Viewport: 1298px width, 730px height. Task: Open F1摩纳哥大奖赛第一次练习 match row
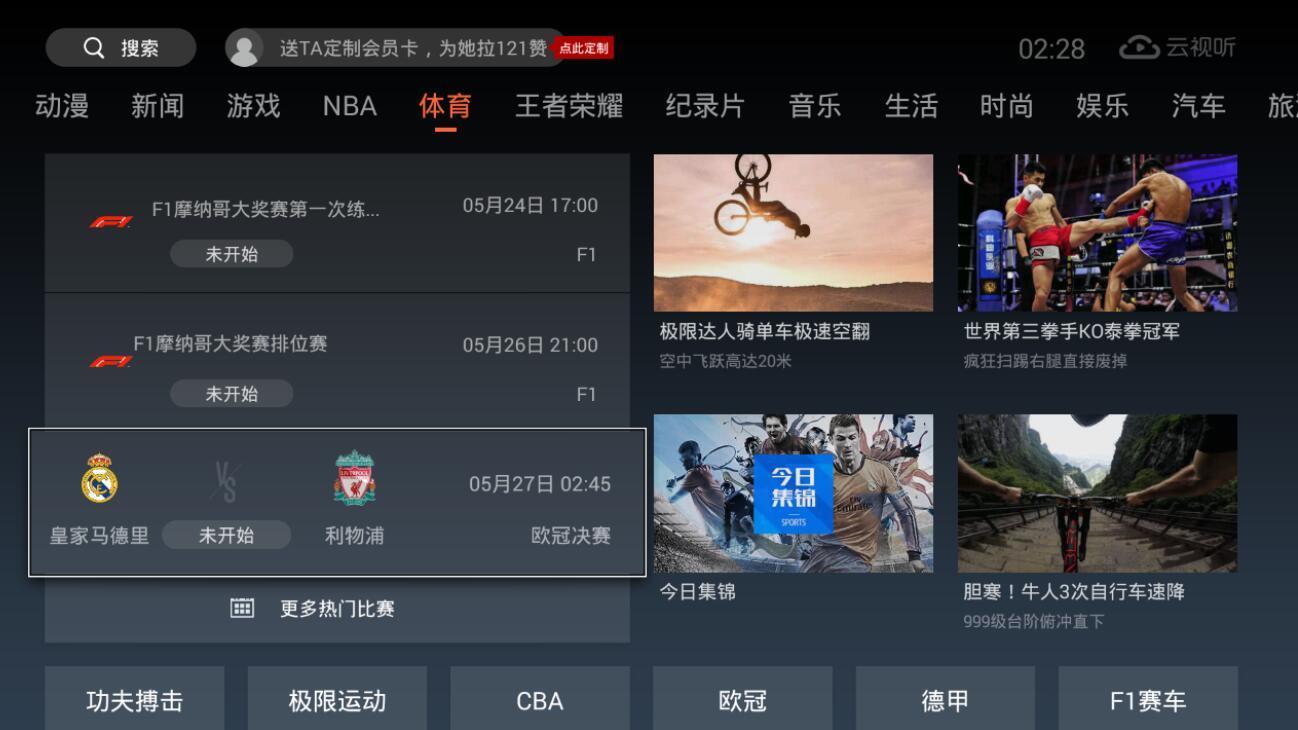(337, 224)
